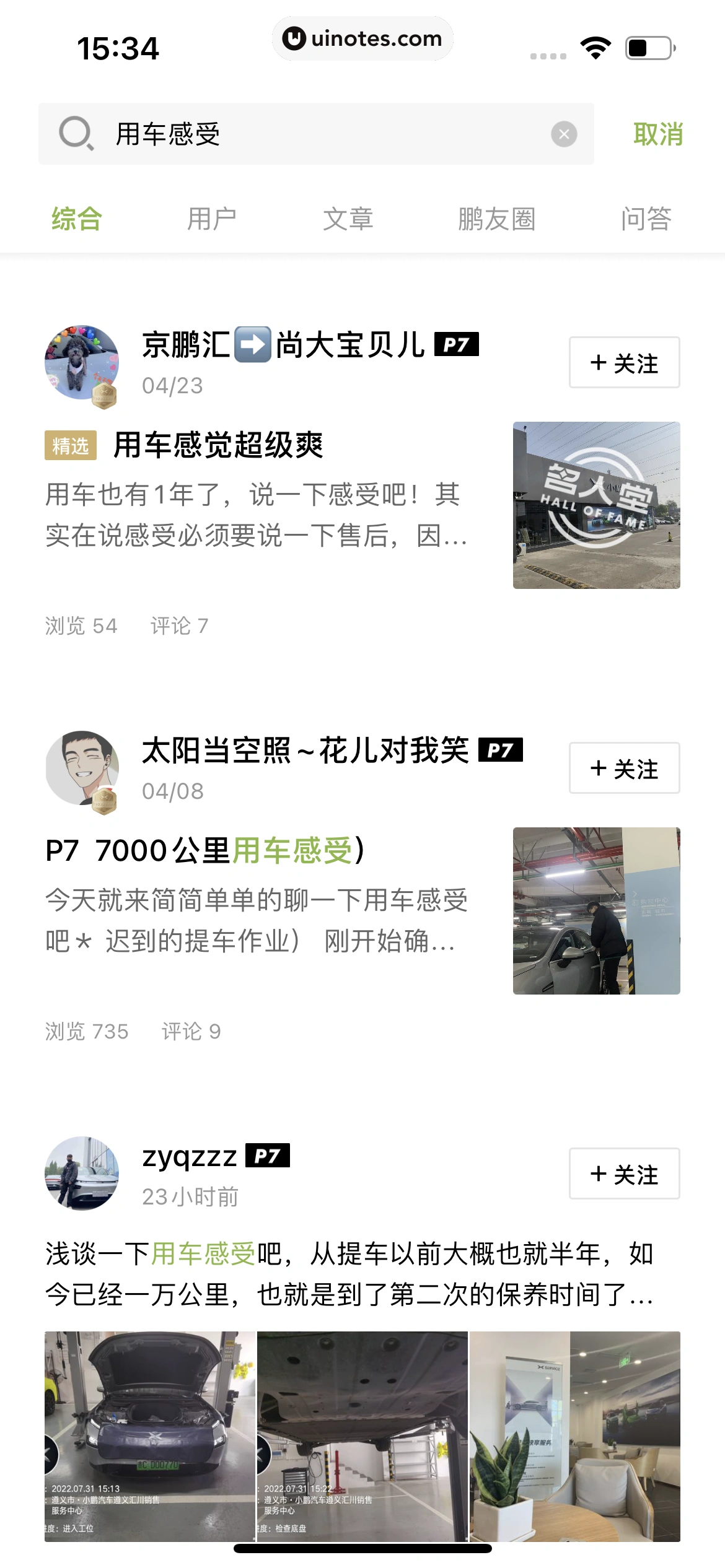Viewport: 725px width, 1568px height.
Task: Cancel search using 取消 button
Action: [657, 134]
